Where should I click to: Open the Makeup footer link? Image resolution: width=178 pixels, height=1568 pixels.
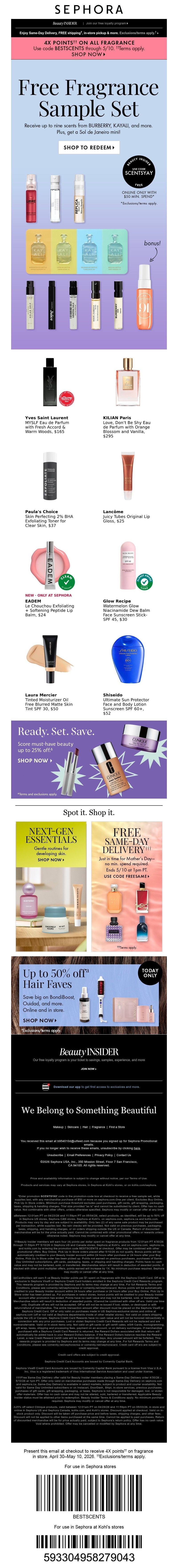(x=58, y=1127)
